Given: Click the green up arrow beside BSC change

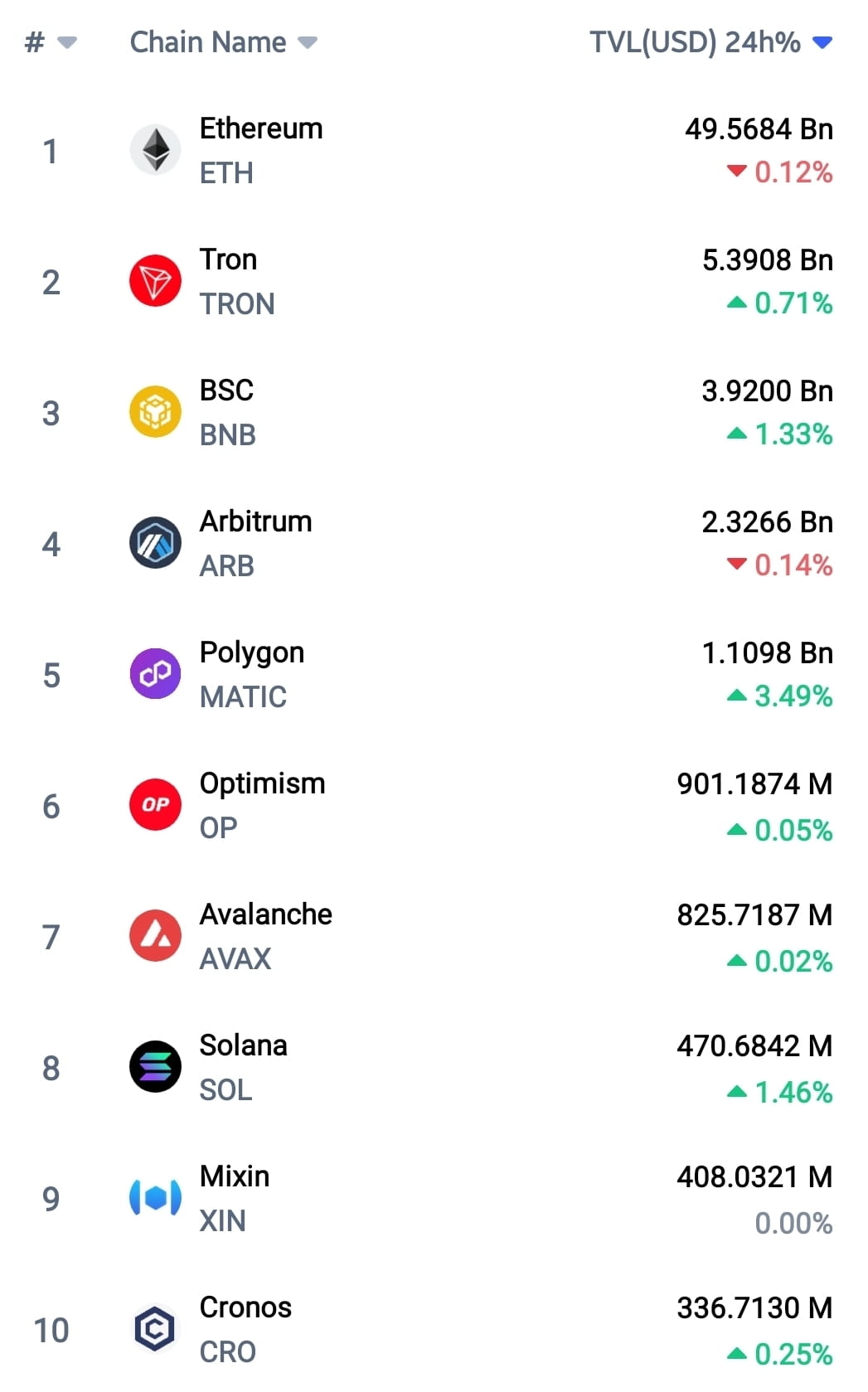Looking at the screenshot, I should tap(738, 434).
